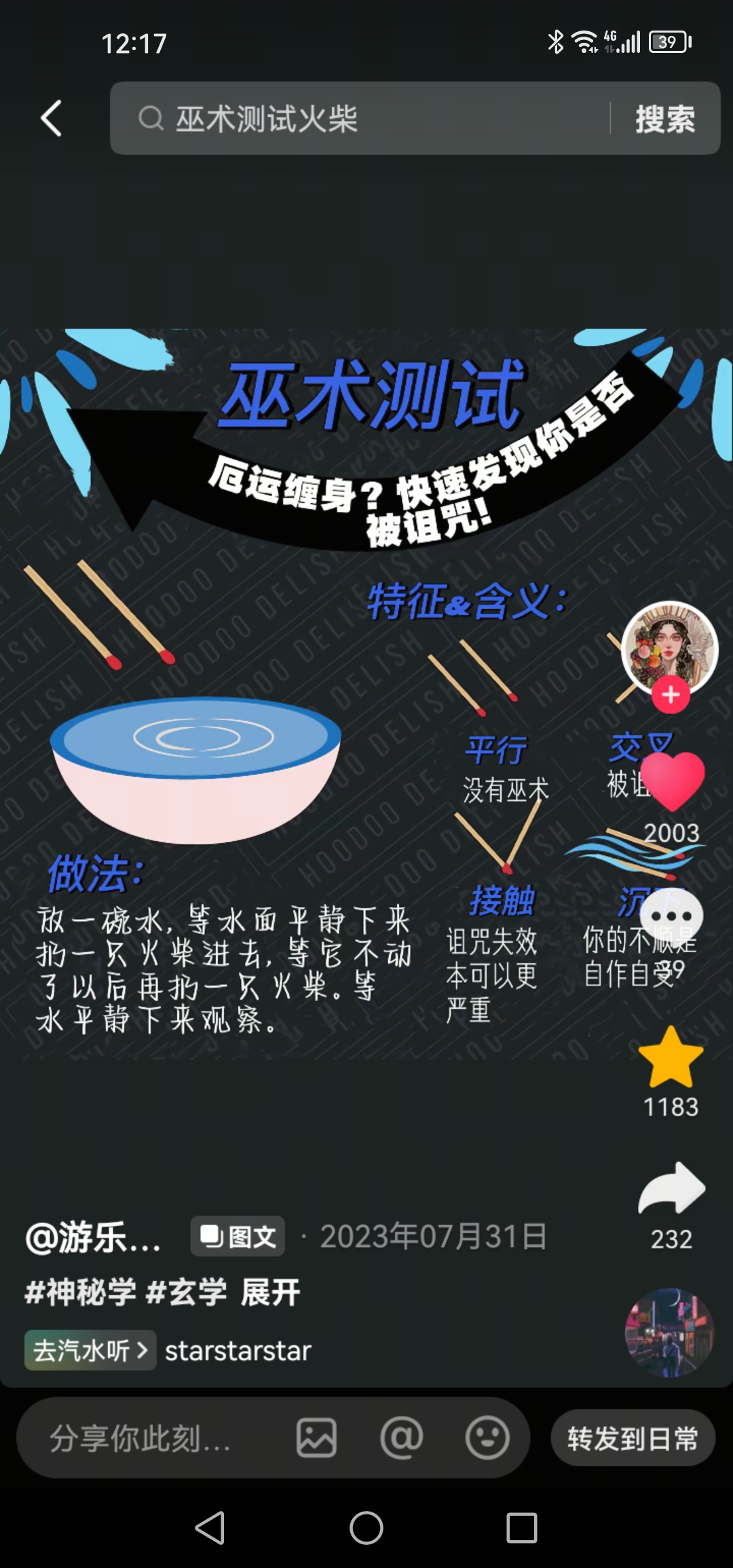Open the author's profile avatar
The height and width of the screenshot is (1568, 733).
[669, 646]
